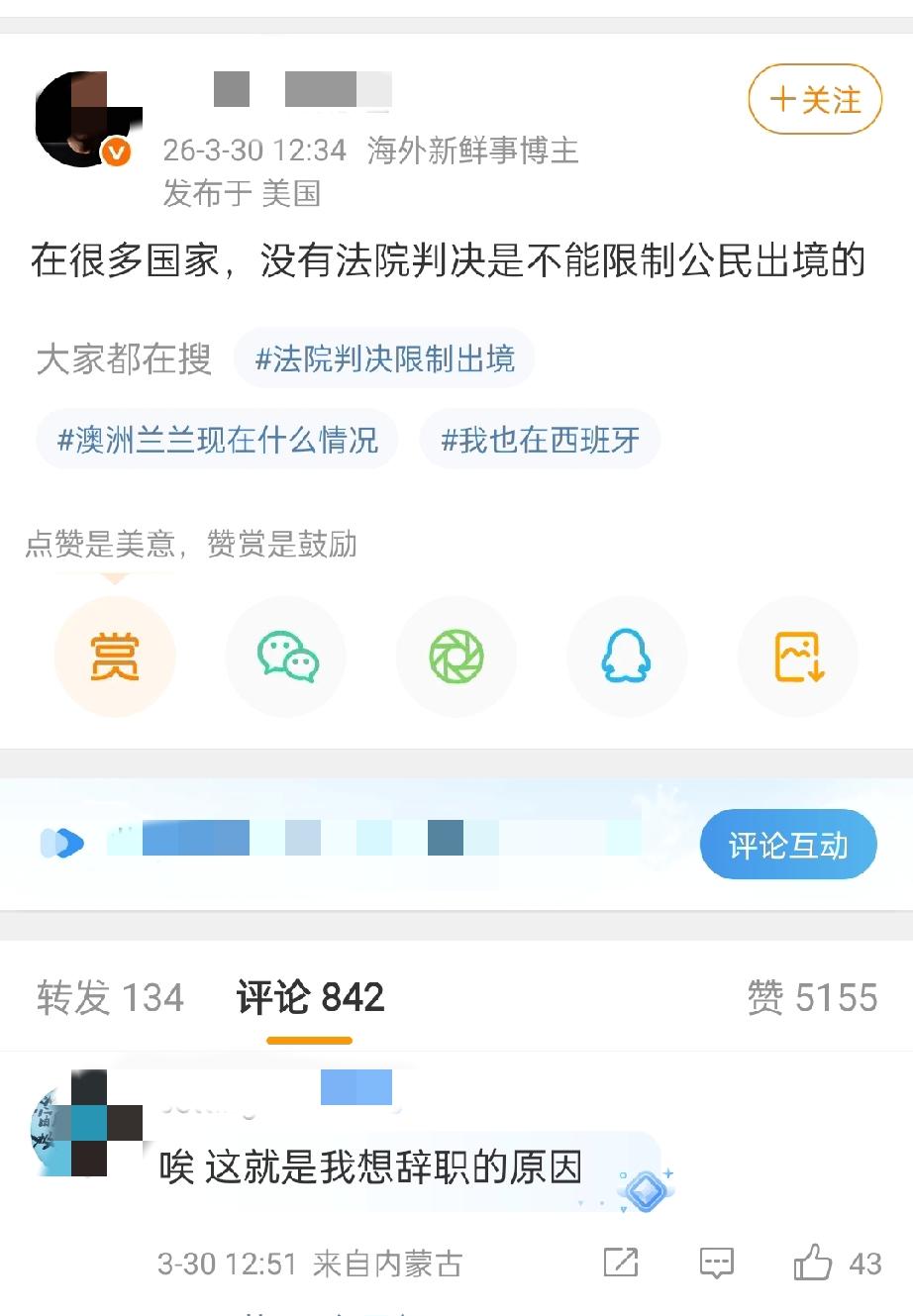
Task: Open the forward icon under the comment
Action: point(619,1264)
